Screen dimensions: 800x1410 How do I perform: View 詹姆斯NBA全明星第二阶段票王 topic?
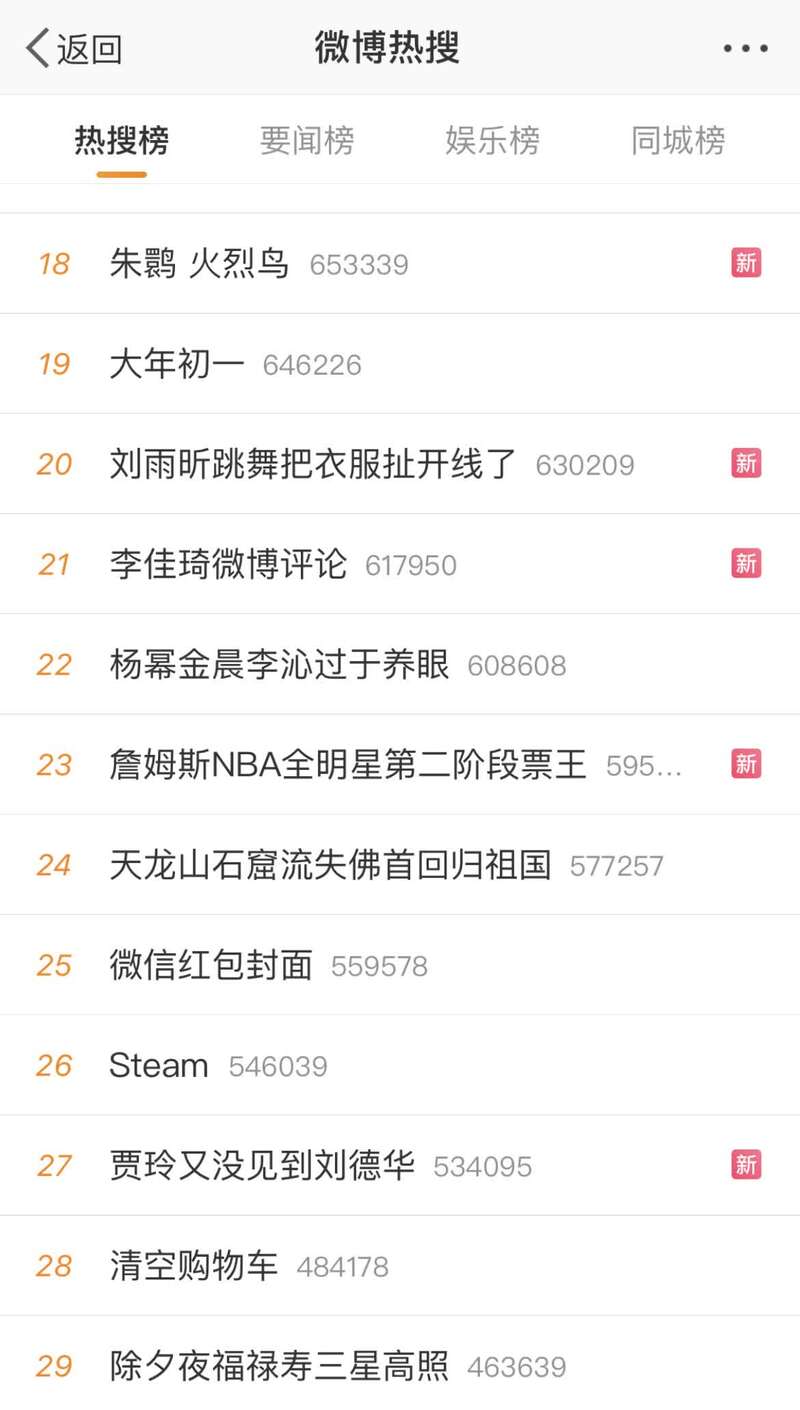coord(347,764)
